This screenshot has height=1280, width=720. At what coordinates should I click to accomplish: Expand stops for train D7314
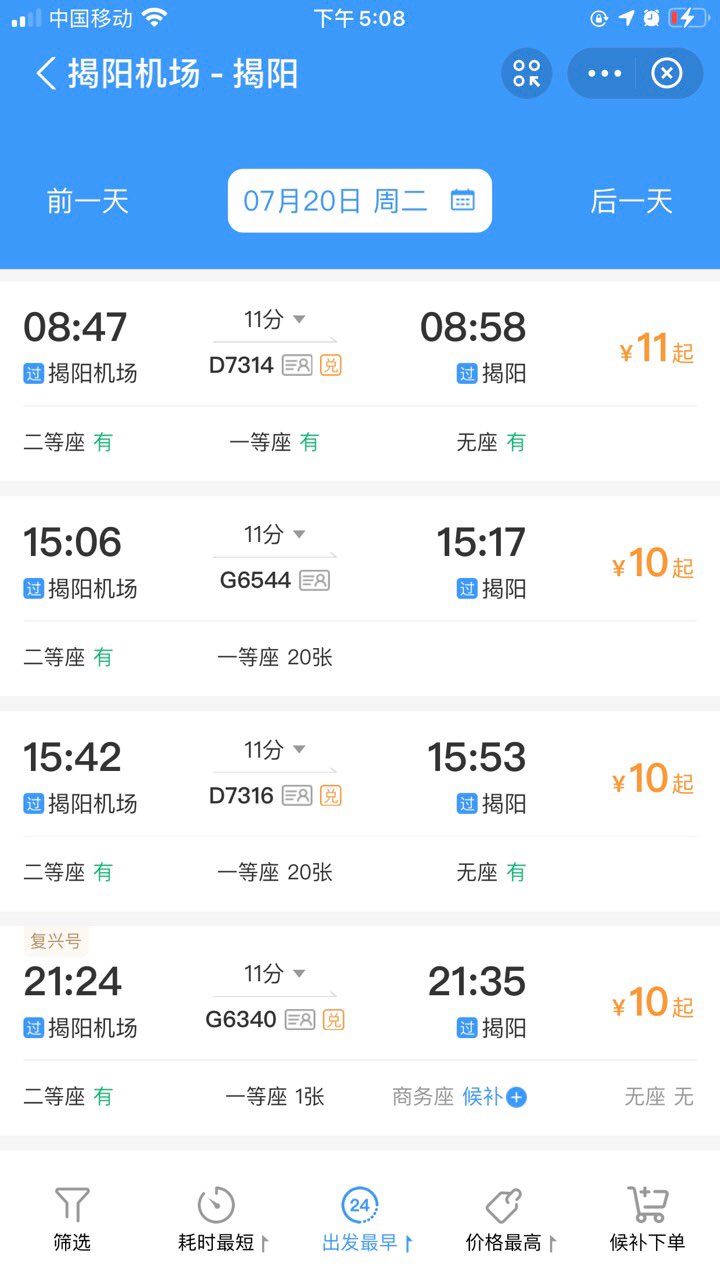click(x=275, y=320)
